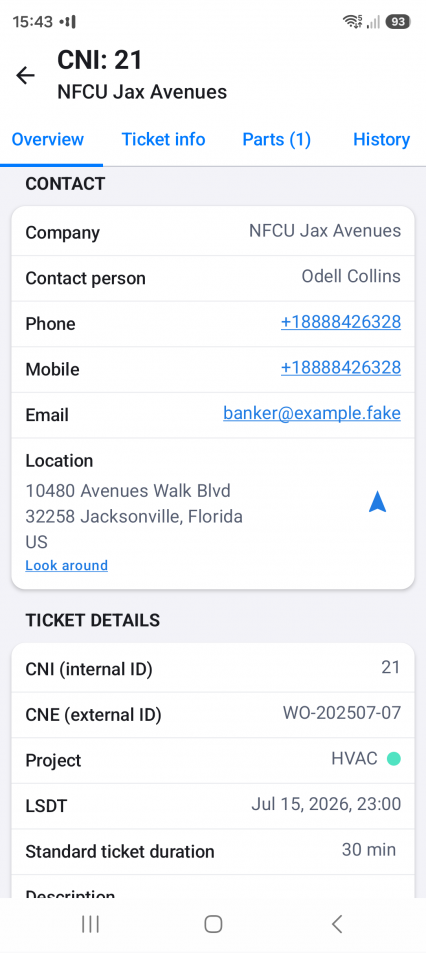Call the Phone number link

[341, 322]
